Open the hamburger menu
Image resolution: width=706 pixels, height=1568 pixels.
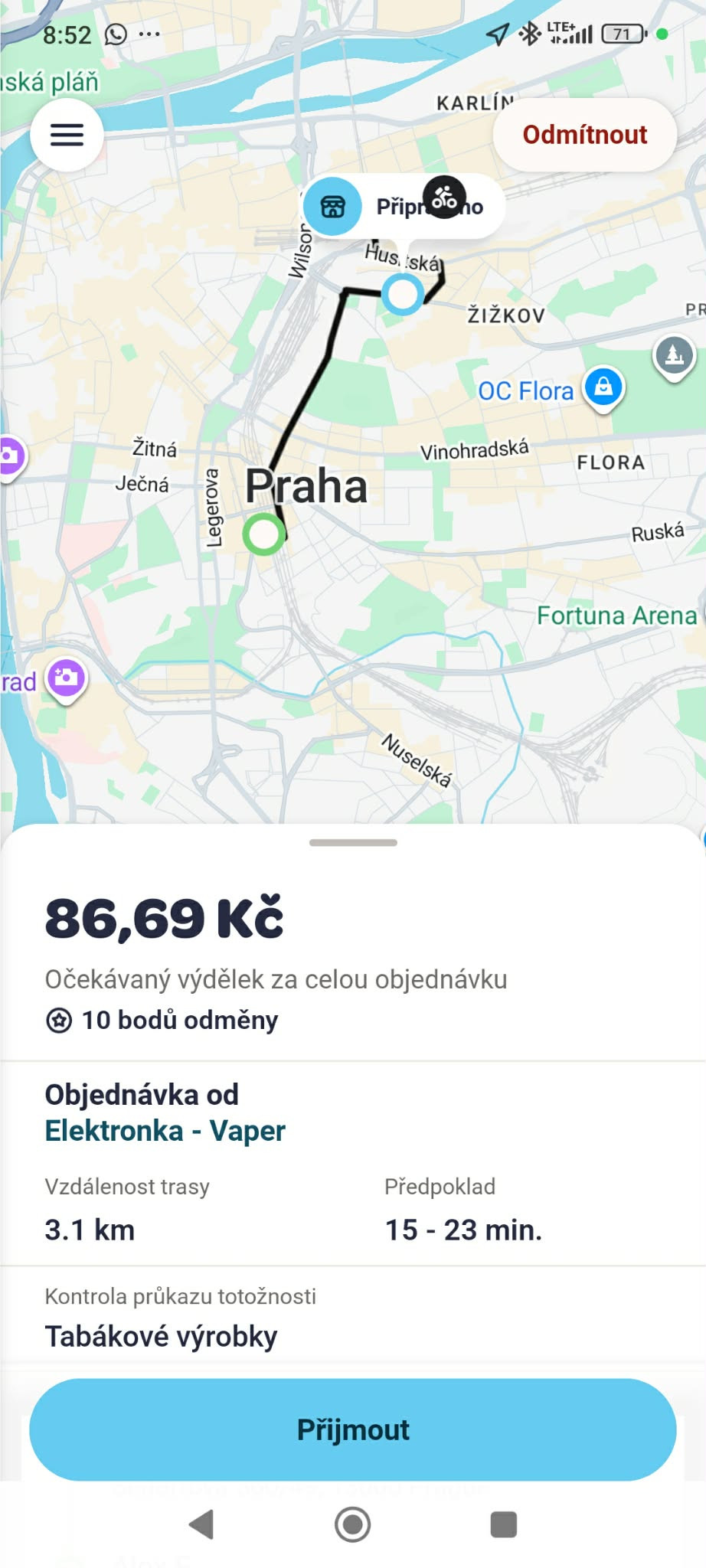(x=67, y=135)
